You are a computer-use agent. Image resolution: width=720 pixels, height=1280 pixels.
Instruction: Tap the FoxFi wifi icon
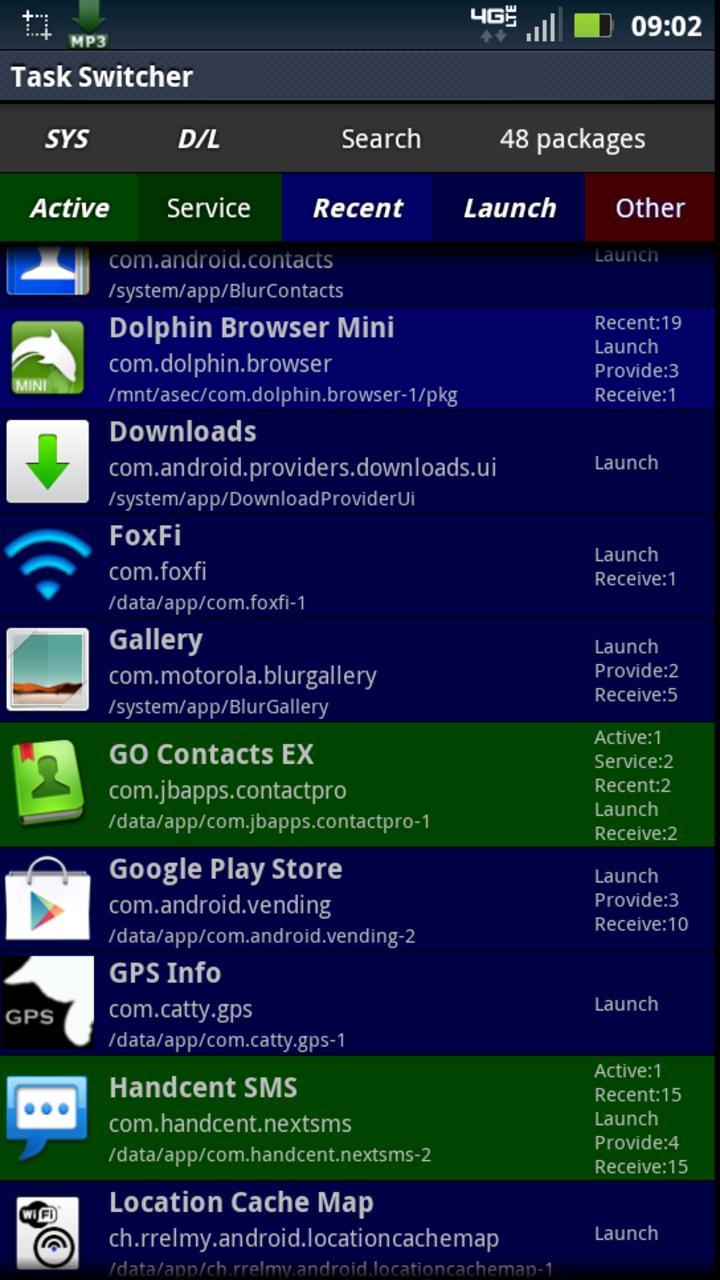pyautogui.click(x=48, y=565)
